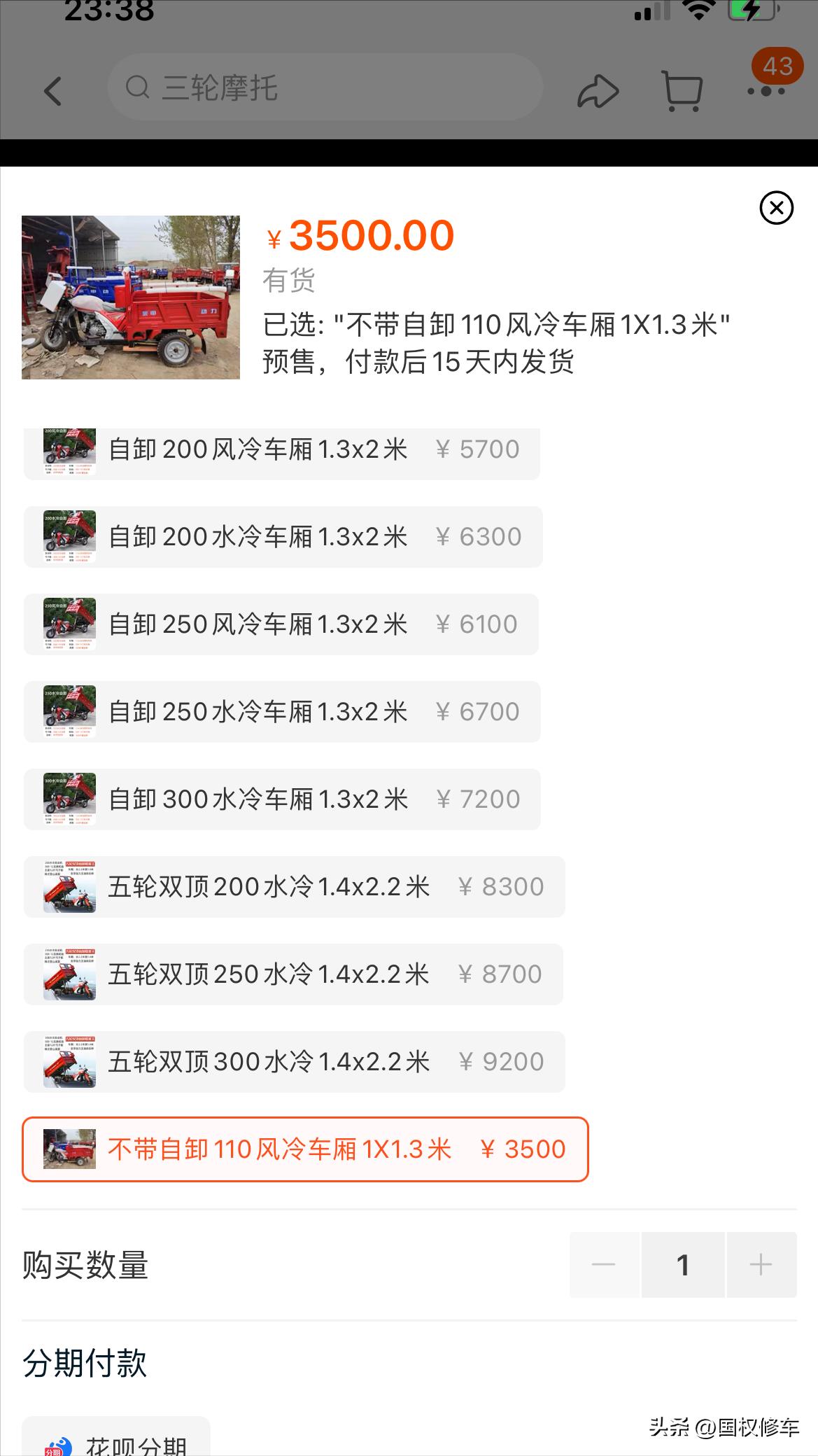The height and width of the screenshot is (1456, 818).
Task: Increase purchase quantity with plus button
Action: (x=761, y=1265)
